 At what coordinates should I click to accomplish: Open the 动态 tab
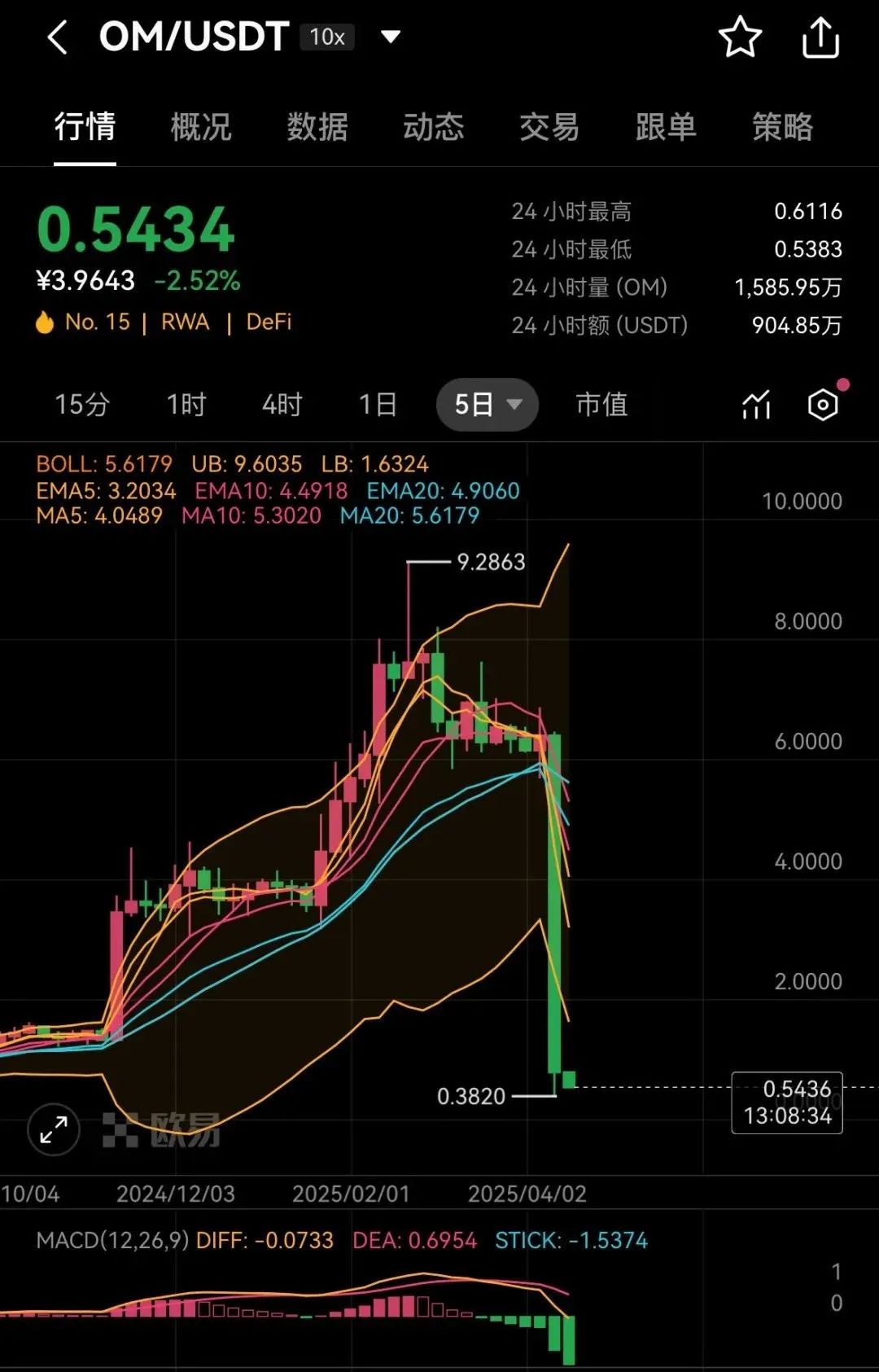[434, 127]
